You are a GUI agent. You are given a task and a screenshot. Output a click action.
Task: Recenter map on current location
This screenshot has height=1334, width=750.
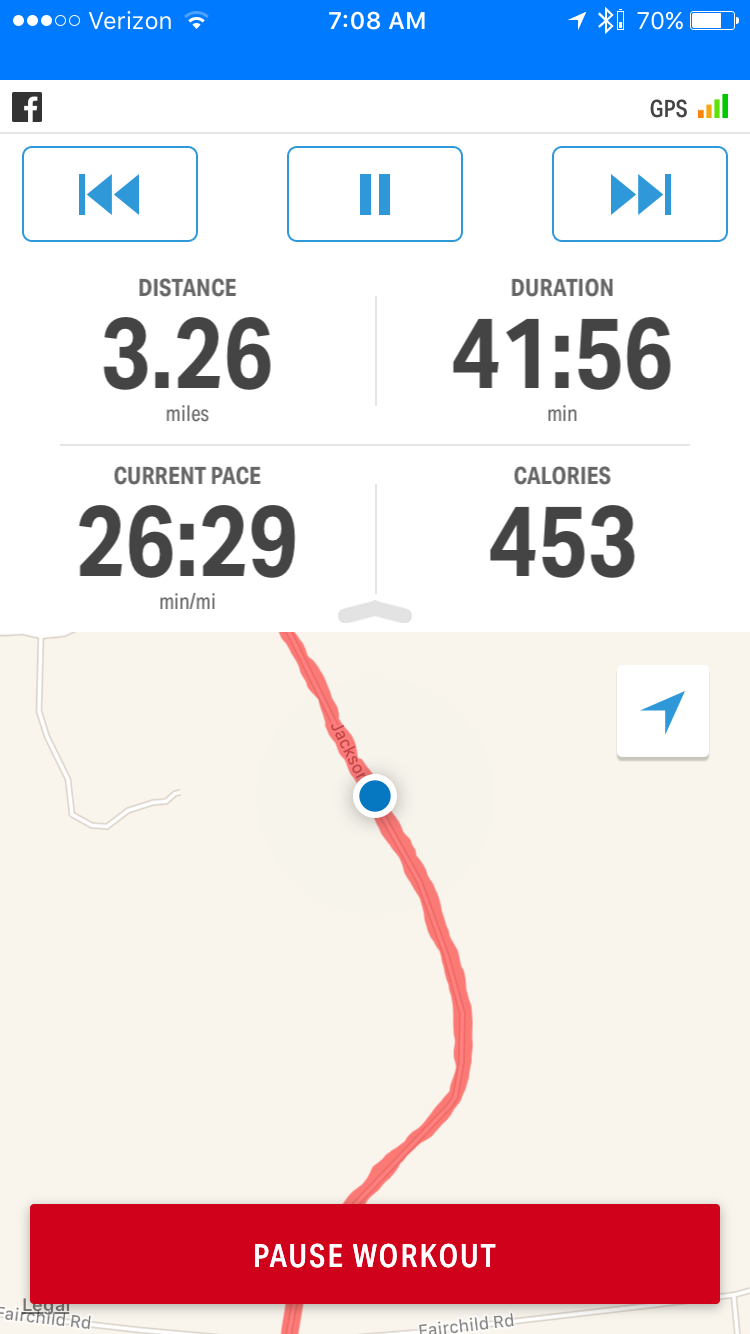pyautogui.click(x=663, y=711)
